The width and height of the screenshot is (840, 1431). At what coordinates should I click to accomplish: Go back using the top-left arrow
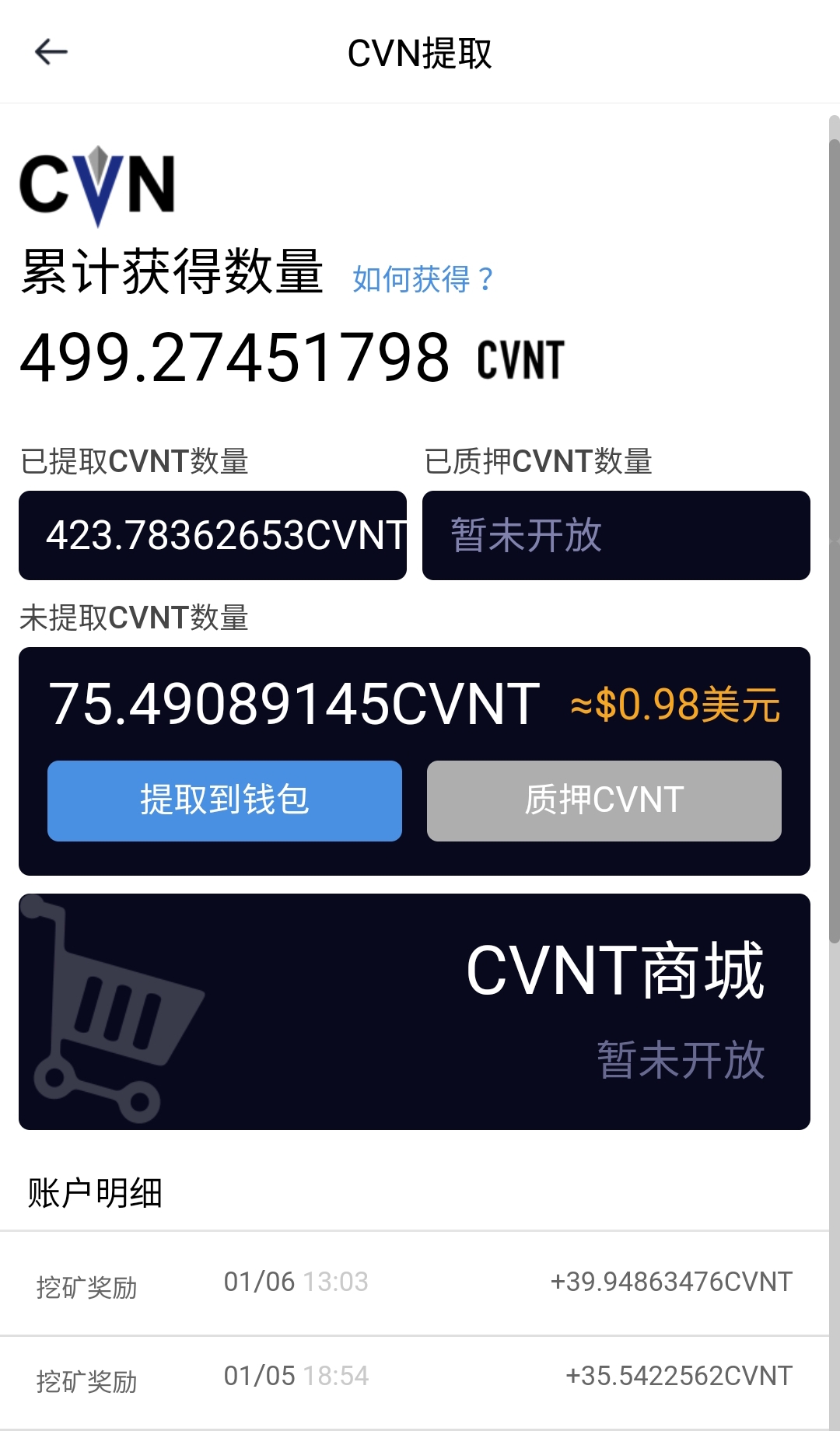pyautogui.click(x=51, y=52)
